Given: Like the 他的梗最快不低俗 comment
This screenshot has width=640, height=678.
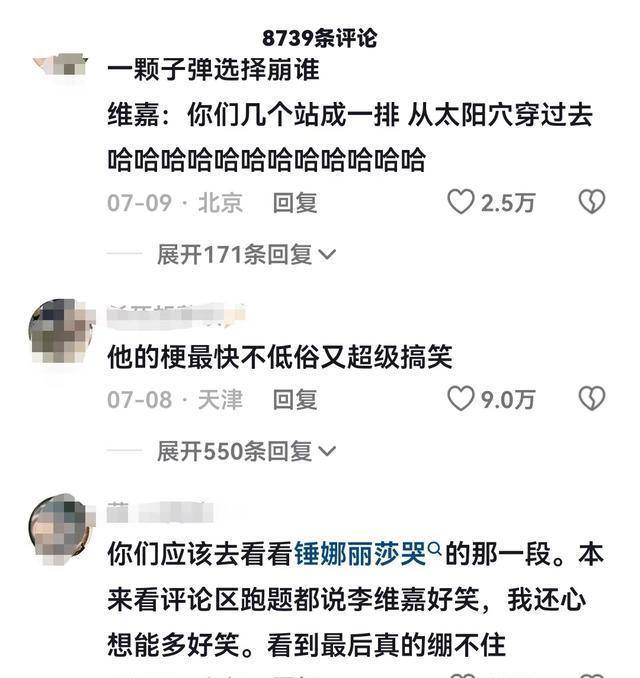Looking at the screenshot, I should click(461, 399).
